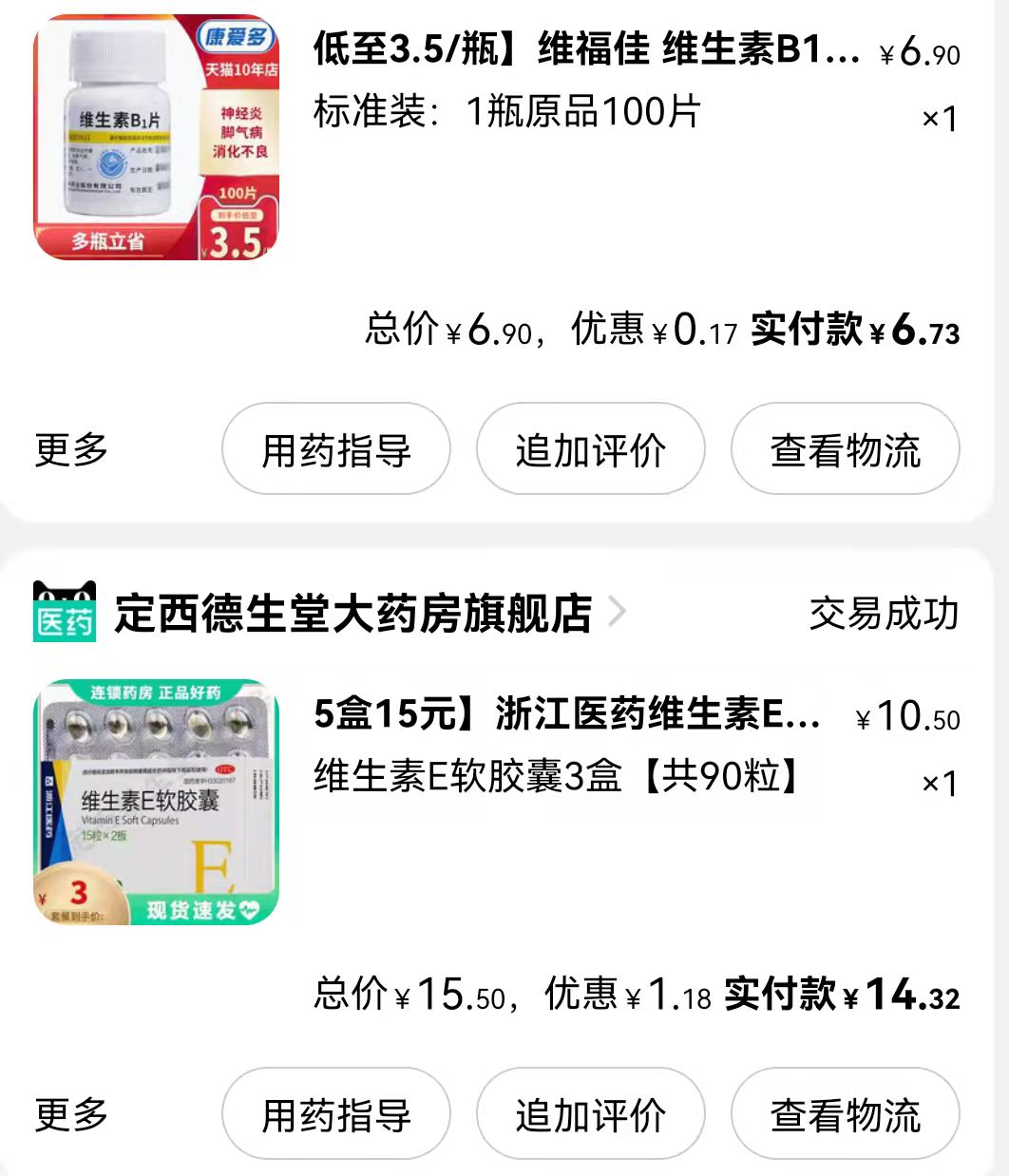Open the 维生素B1片 product thumbnail image
Screen dimensions: 1009x1176
(155, 135)
